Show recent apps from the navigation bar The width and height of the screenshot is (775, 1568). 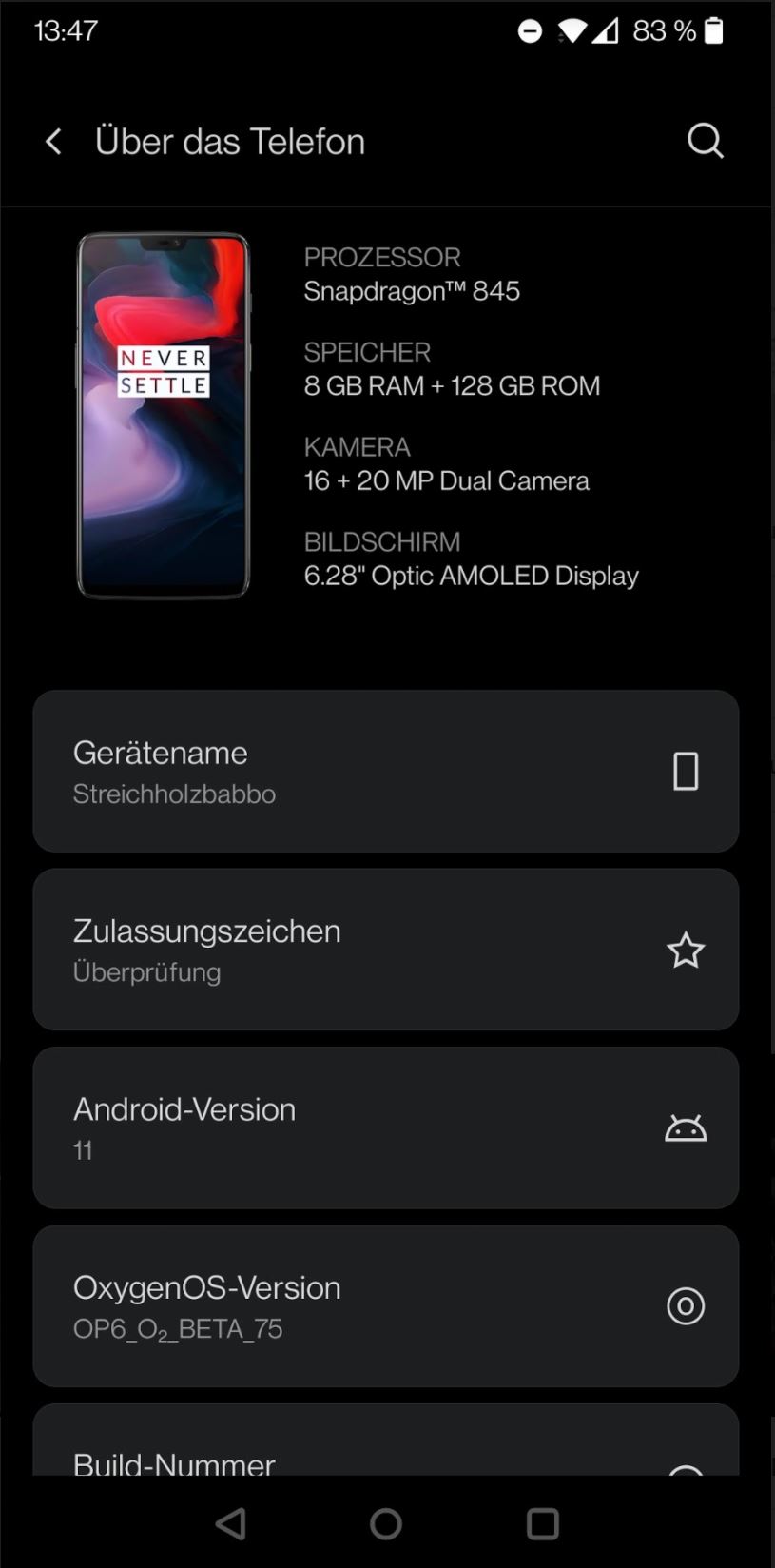click(542, 1523)
